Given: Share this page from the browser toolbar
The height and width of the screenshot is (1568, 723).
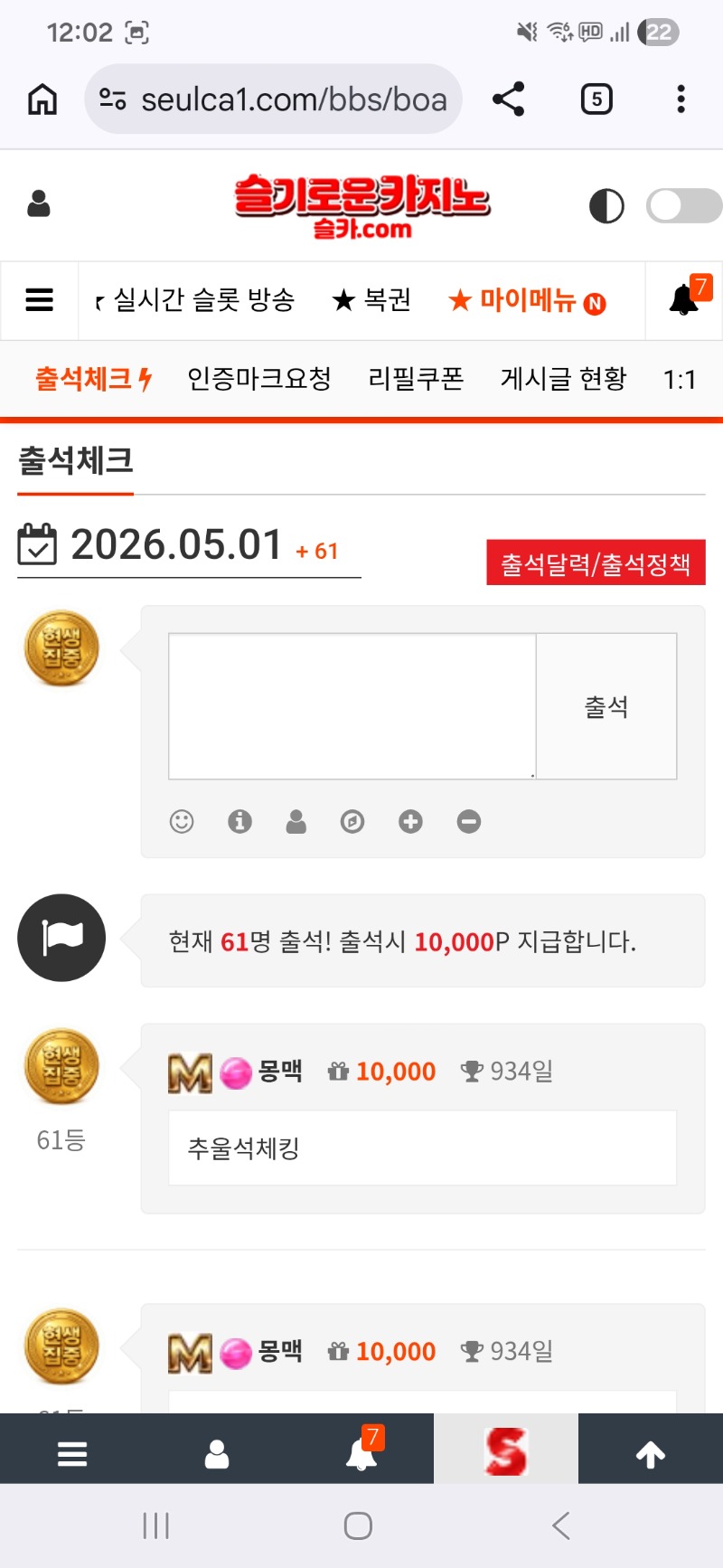Looking at the screenshot, I should pyautogui.click(x=509, y=99).
